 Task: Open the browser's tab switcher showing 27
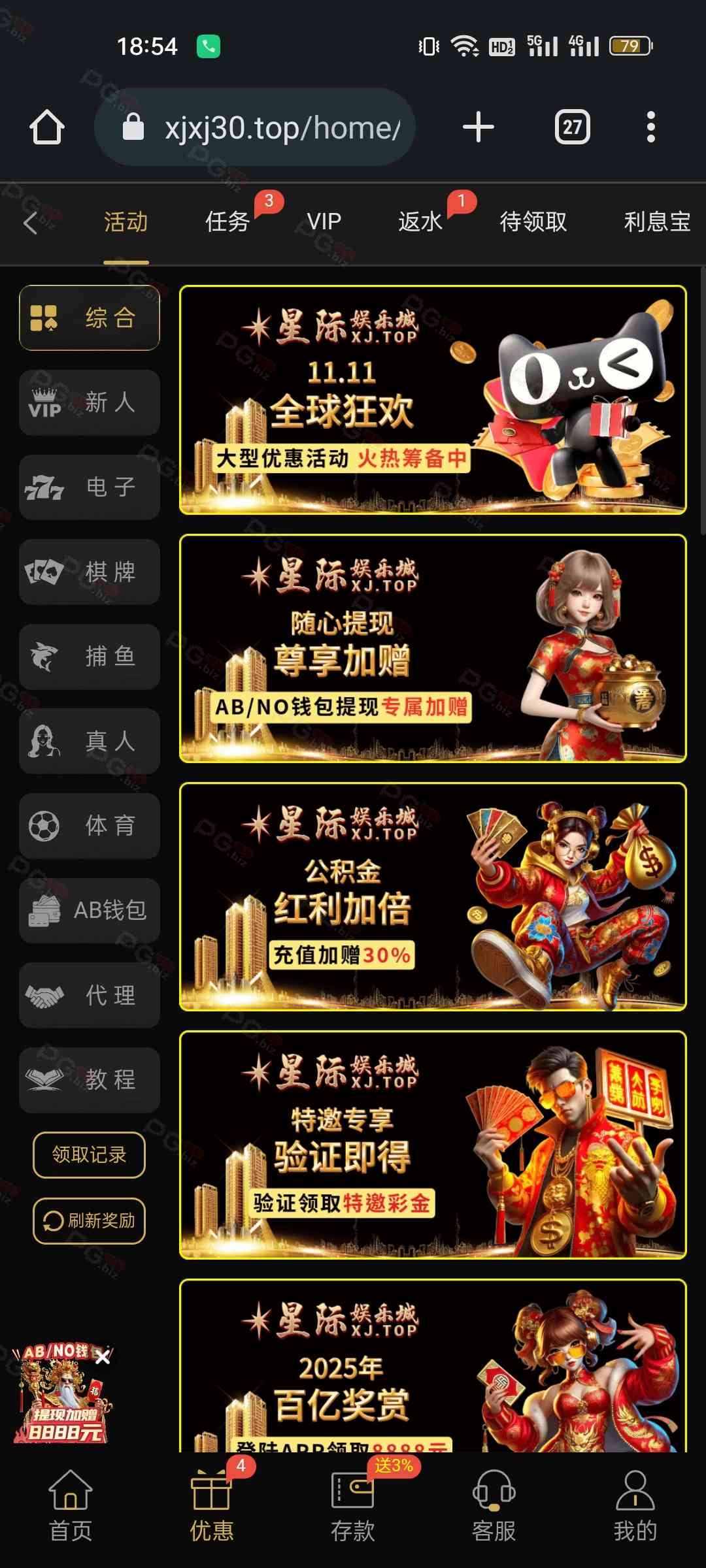pos(572,127)
